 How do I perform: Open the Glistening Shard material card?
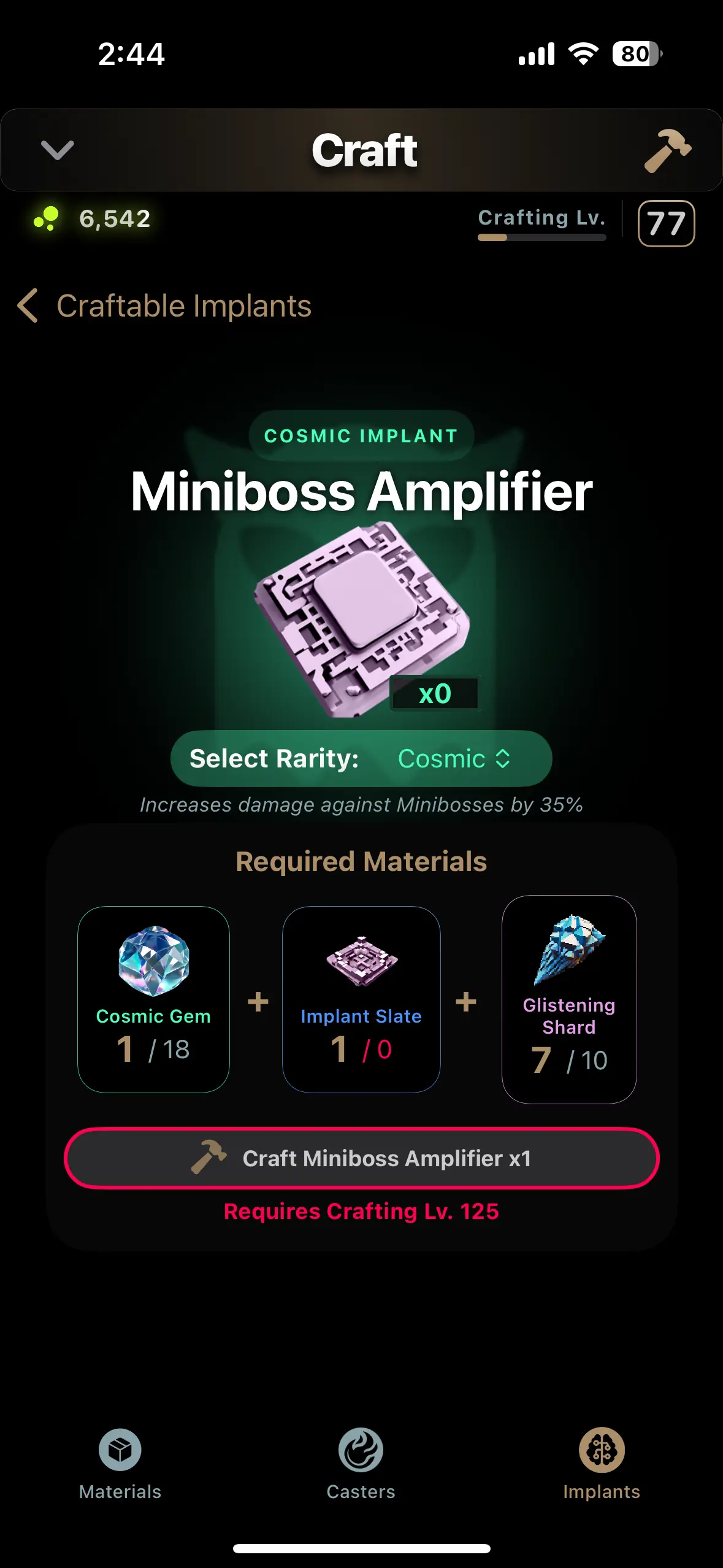click(x=569, y=999)
